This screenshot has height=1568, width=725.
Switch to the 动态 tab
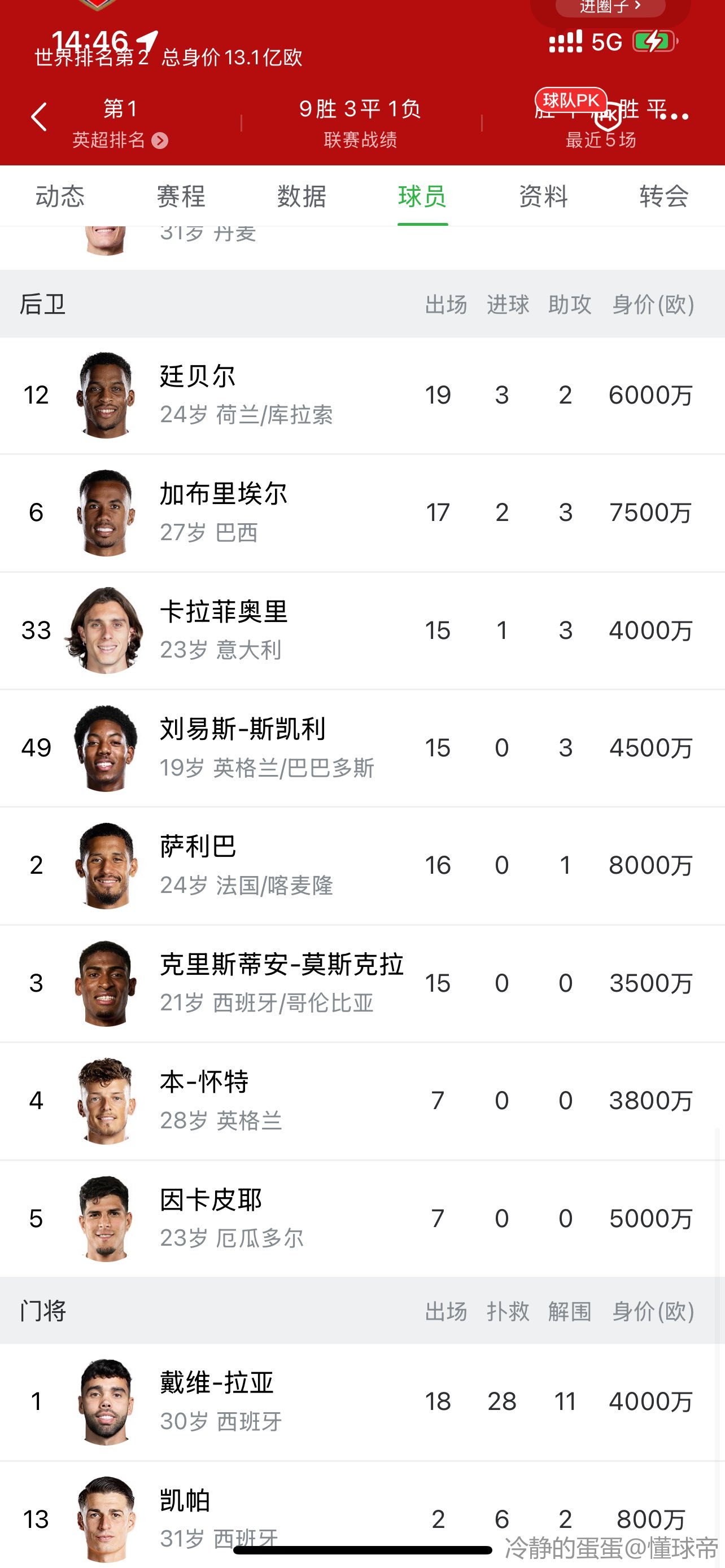60,196
